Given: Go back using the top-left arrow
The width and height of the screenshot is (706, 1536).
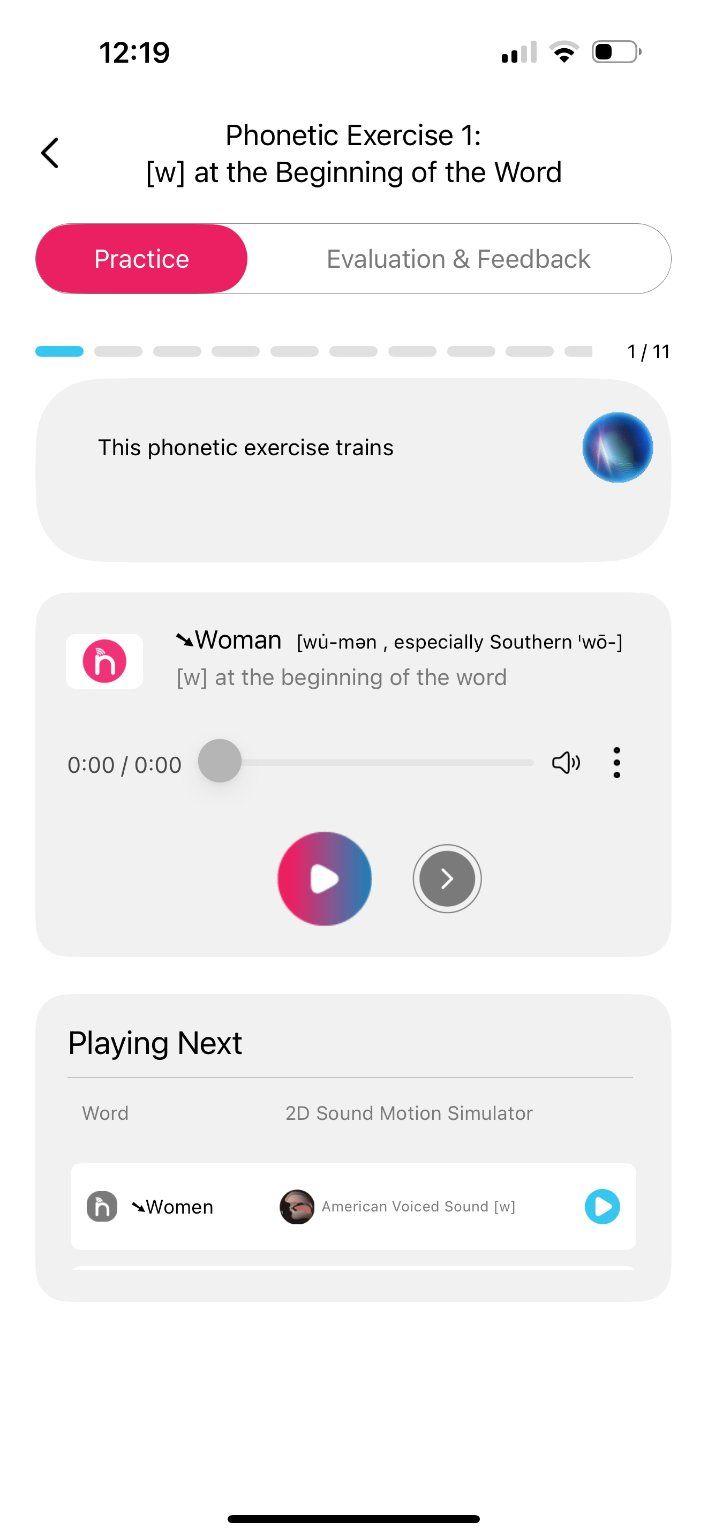Looking at the screenshot, I should pos(50,153).
